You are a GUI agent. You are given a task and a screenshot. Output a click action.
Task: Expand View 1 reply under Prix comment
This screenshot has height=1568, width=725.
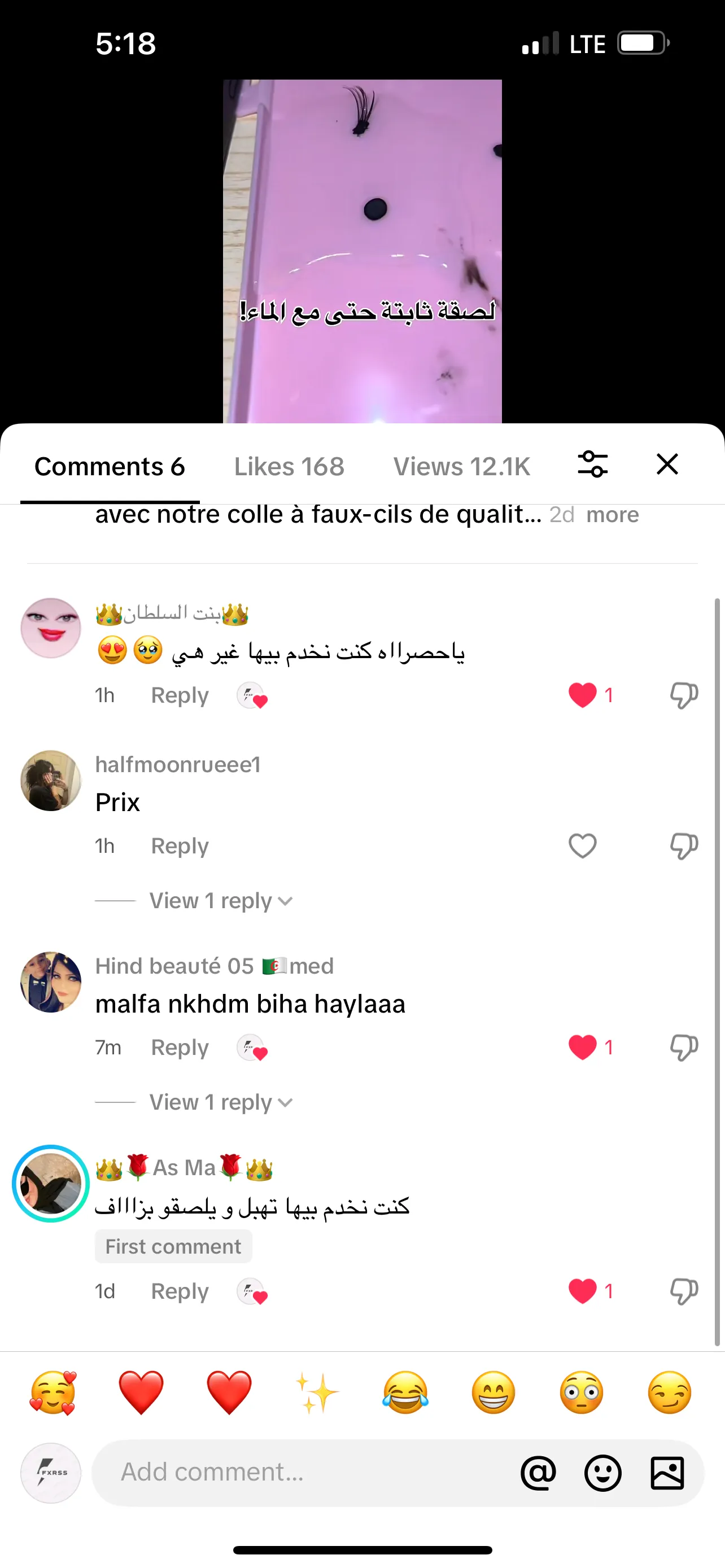pos(221,901)
